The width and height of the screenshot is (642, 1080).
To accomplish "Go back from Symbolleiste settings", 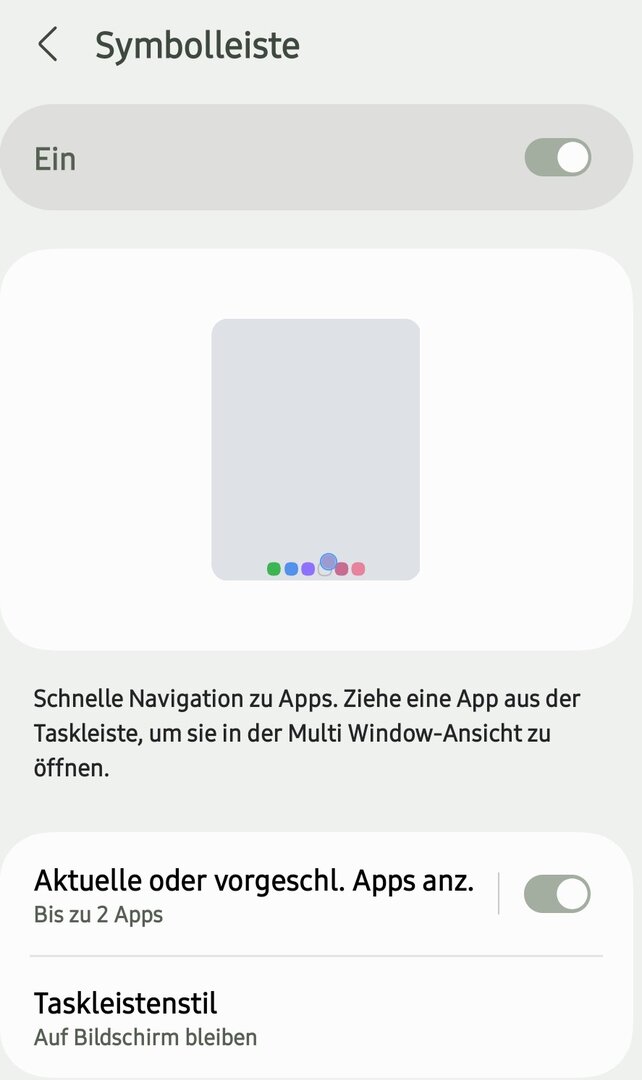I will (47, 45).
